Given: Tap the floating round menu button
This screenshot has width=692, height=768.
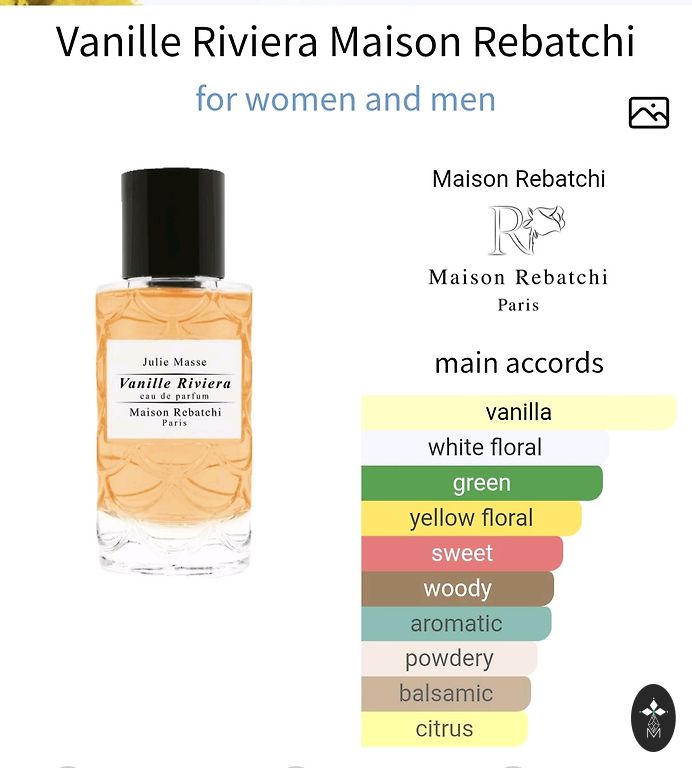Looking at the screenshot, I should click(653, 718).
